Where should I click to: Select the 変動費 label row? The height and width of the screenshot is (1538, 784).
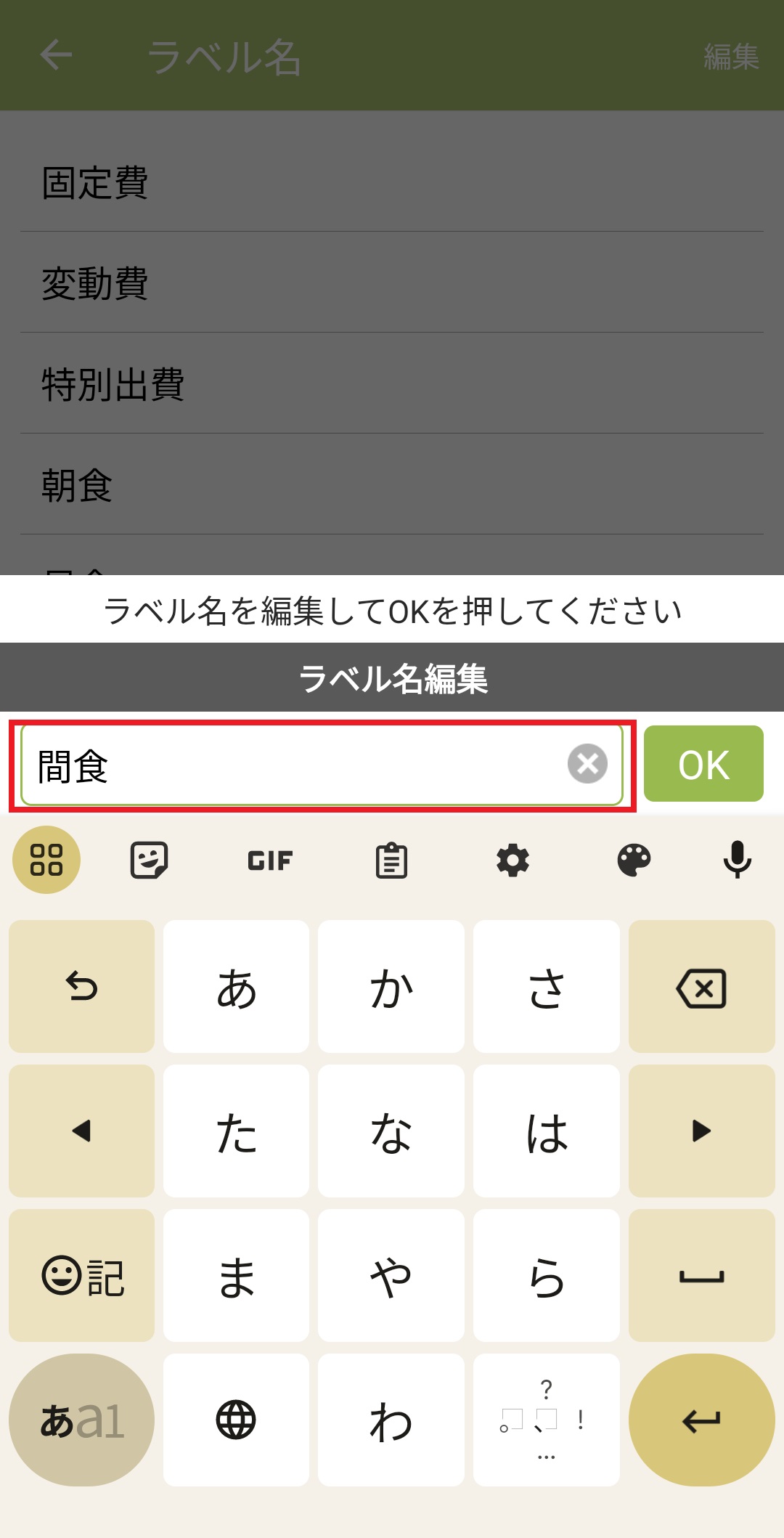(x=392, y=283)
